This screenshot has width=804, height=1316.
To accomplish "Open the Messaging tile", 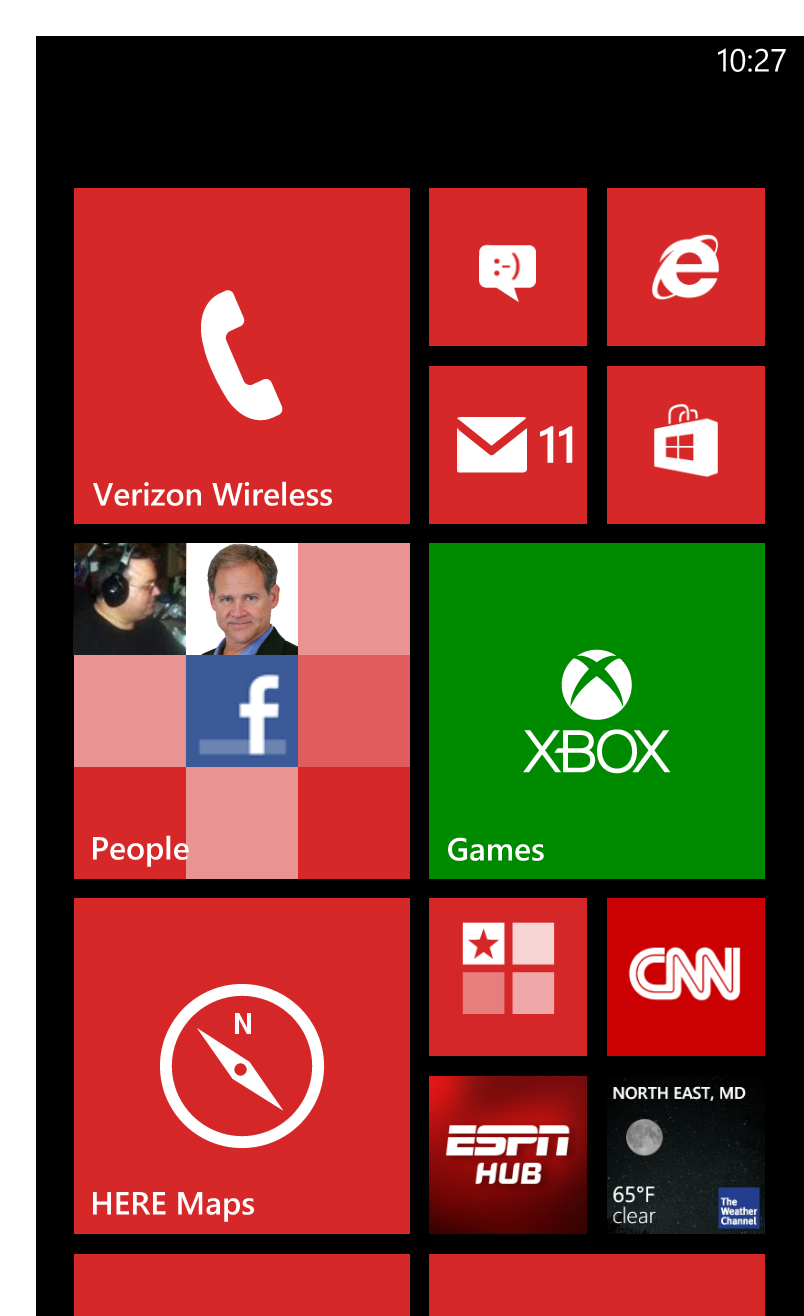I will 507,267.
